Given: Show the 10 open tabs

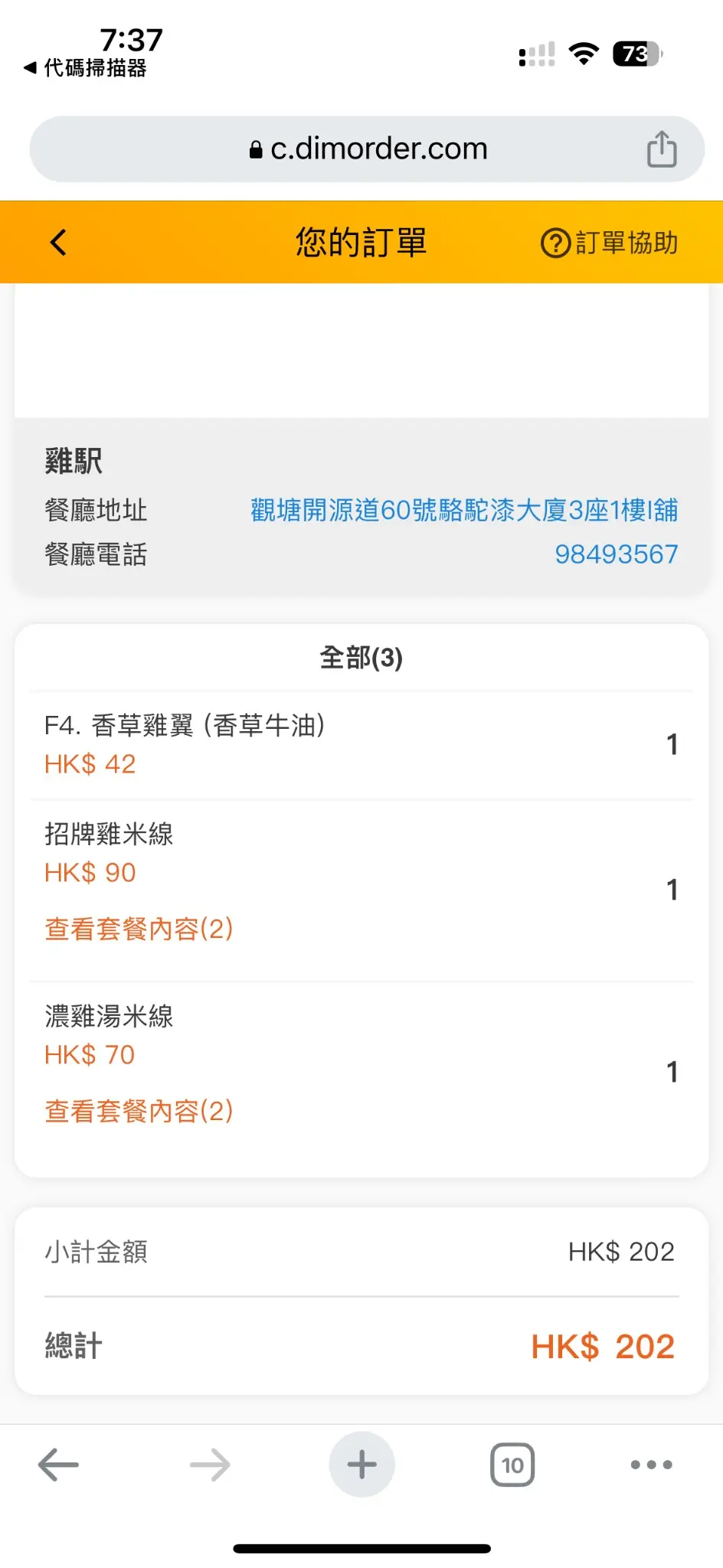Looking at the screenshot, I should (512, 1465).
